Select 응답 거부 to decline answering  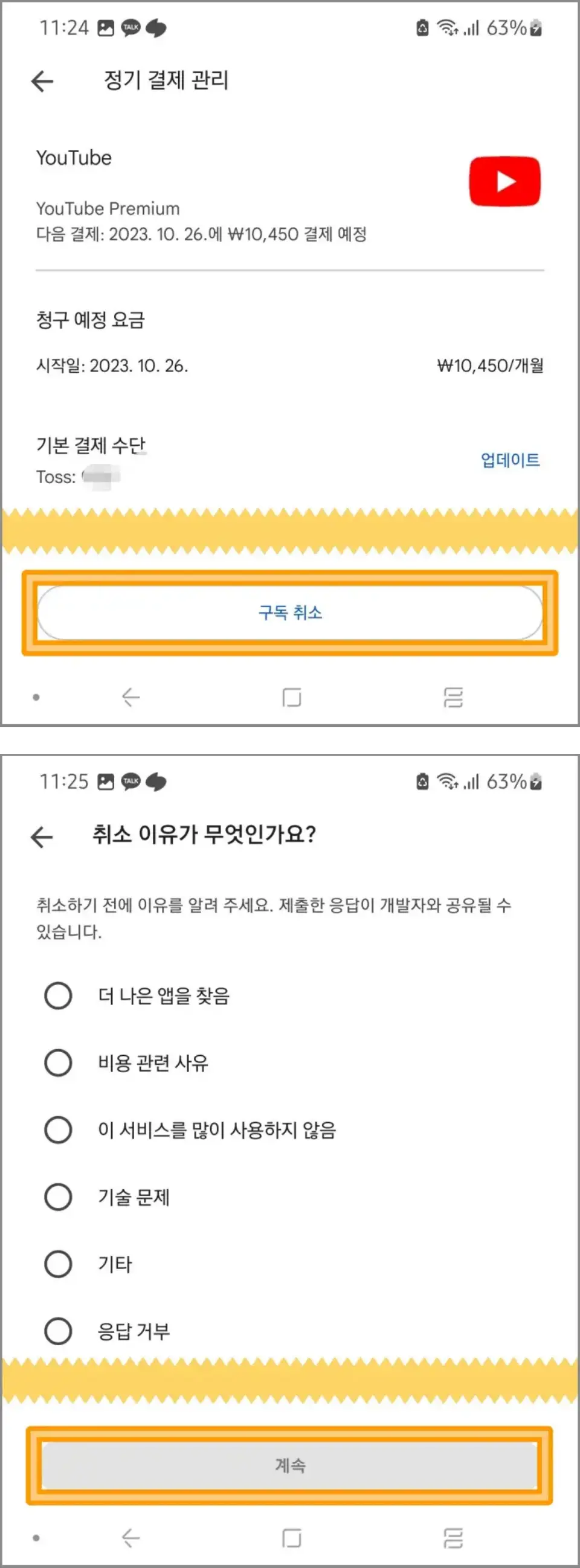pyautogui.click(x=59, y=1331)
